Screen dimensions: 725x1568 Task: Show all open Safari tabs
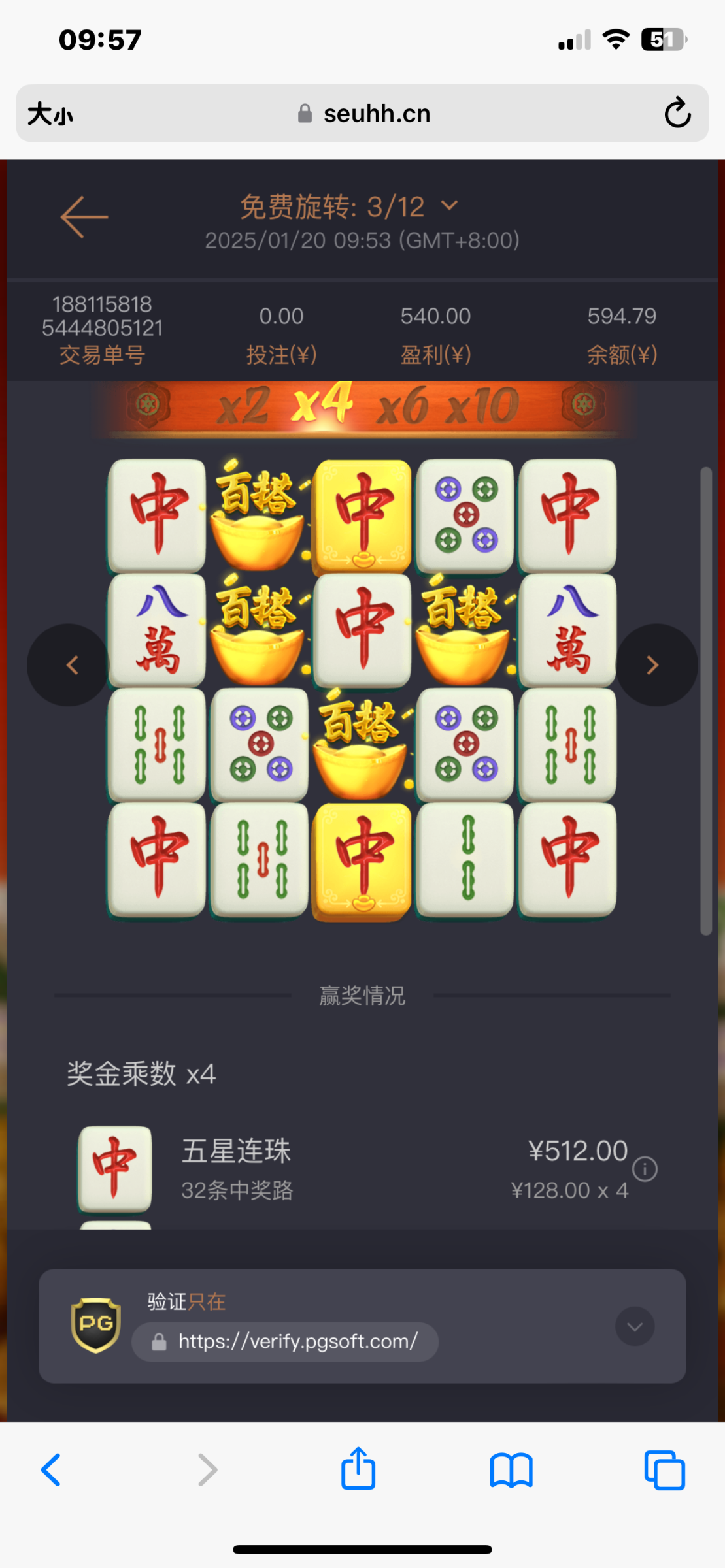coord(664,1470)
